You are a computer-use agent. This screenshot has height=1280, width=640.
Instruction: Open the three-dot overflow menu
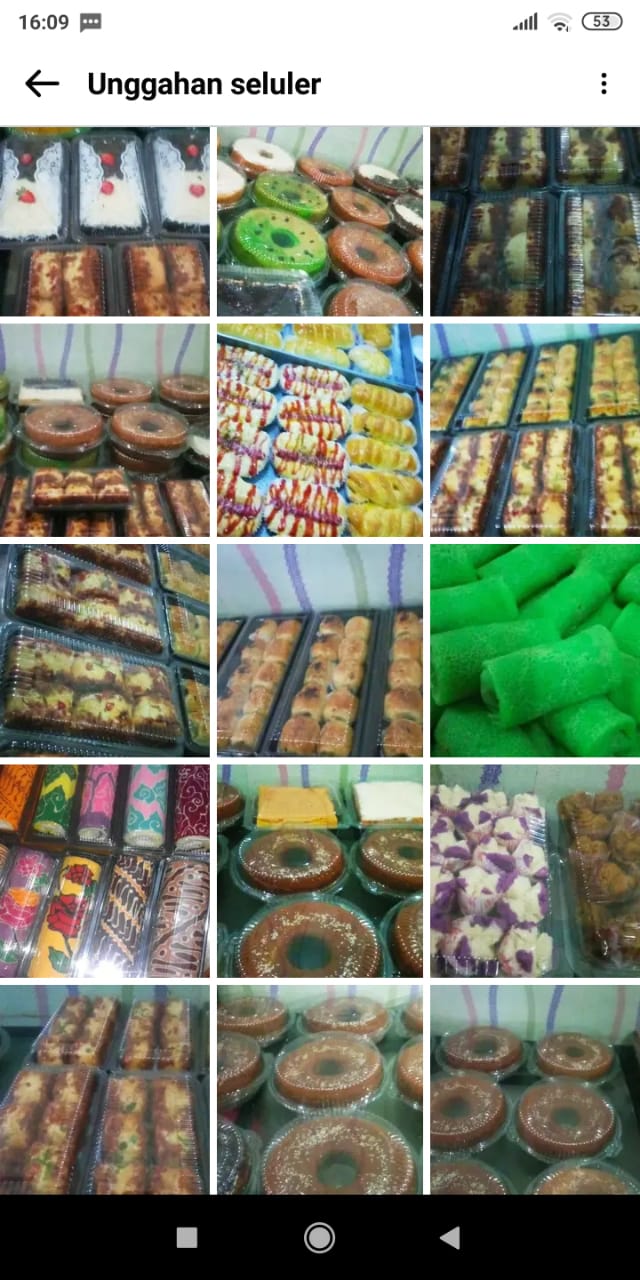(603, 83)
